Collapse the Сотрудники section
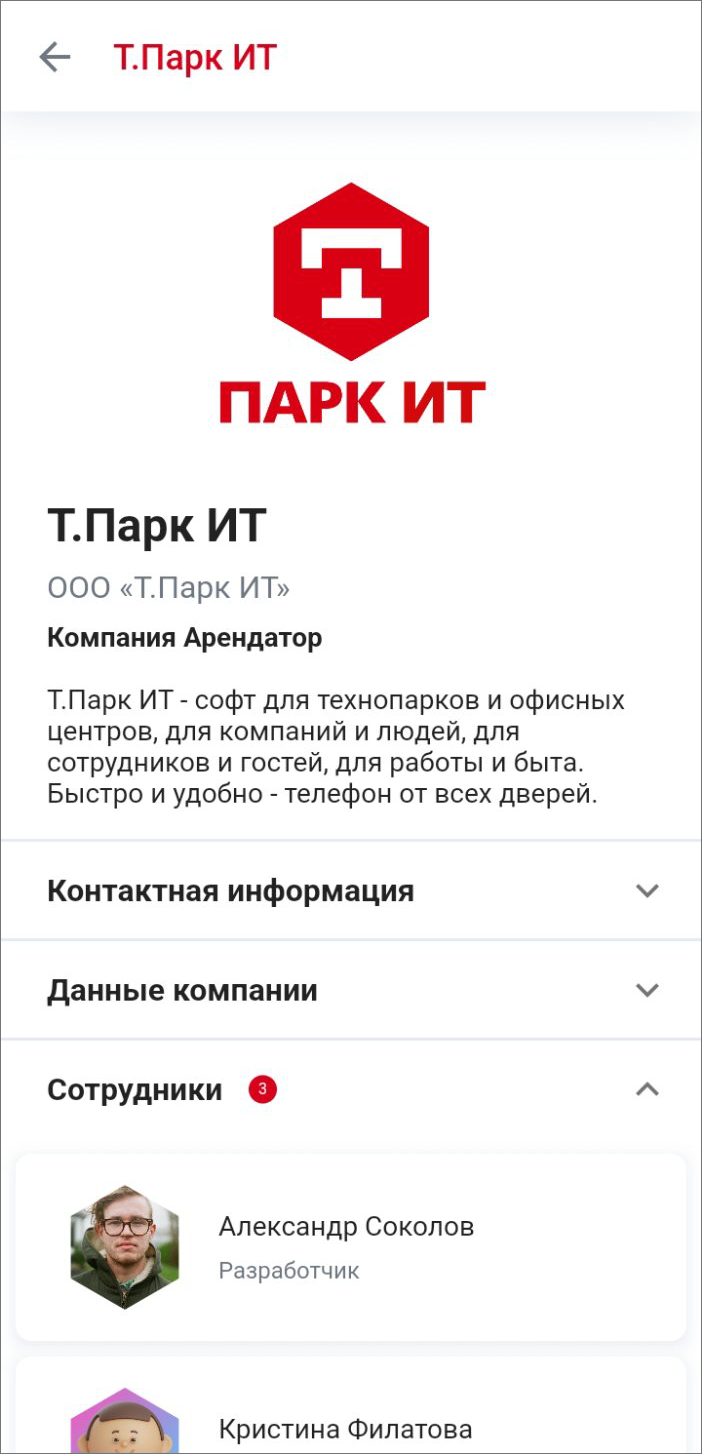The height and width of the screenshot is (1454, 702). (647, 1089)
